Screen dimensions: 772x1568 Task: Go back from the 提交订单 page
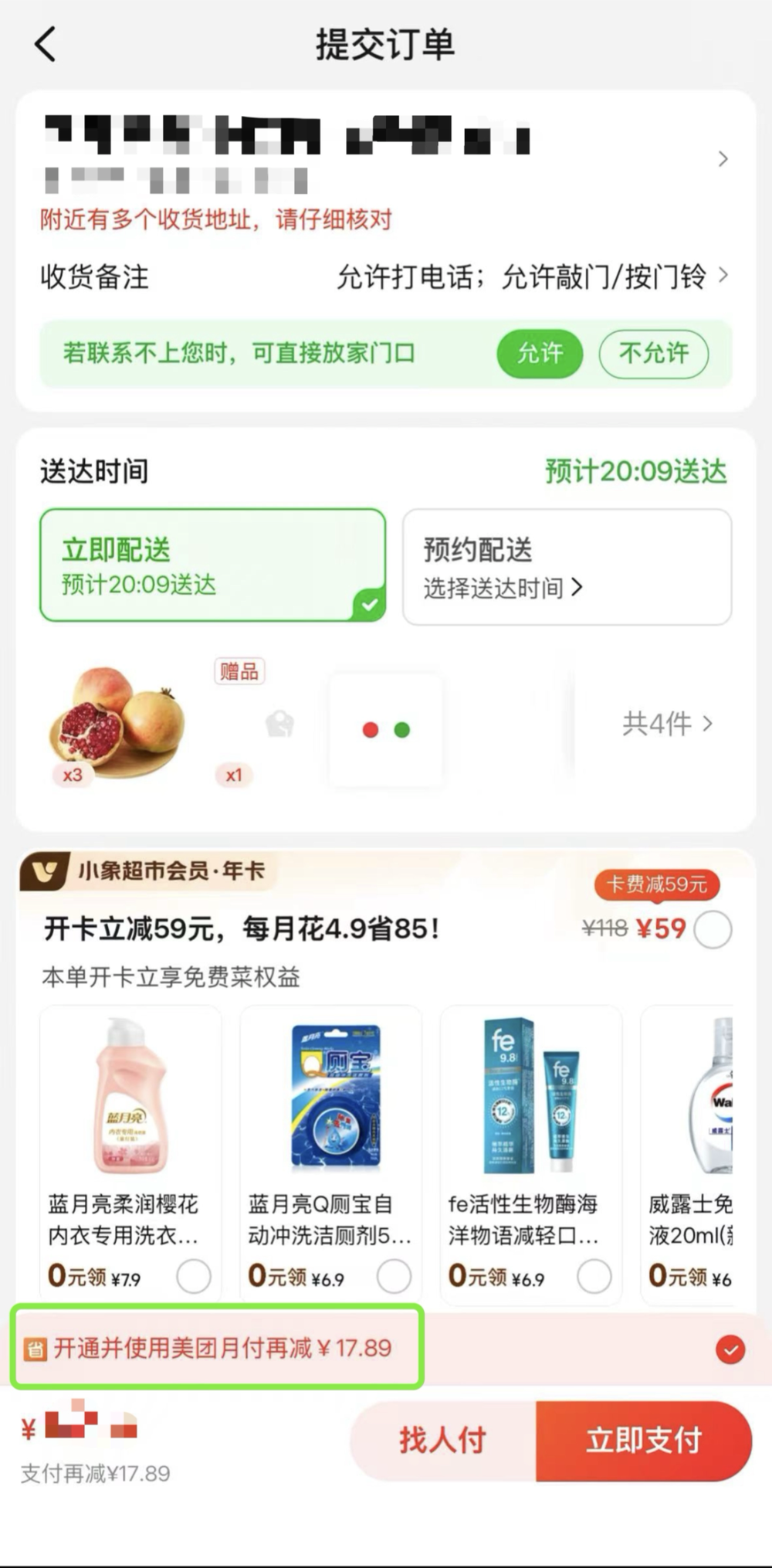[x=46, y=43]
